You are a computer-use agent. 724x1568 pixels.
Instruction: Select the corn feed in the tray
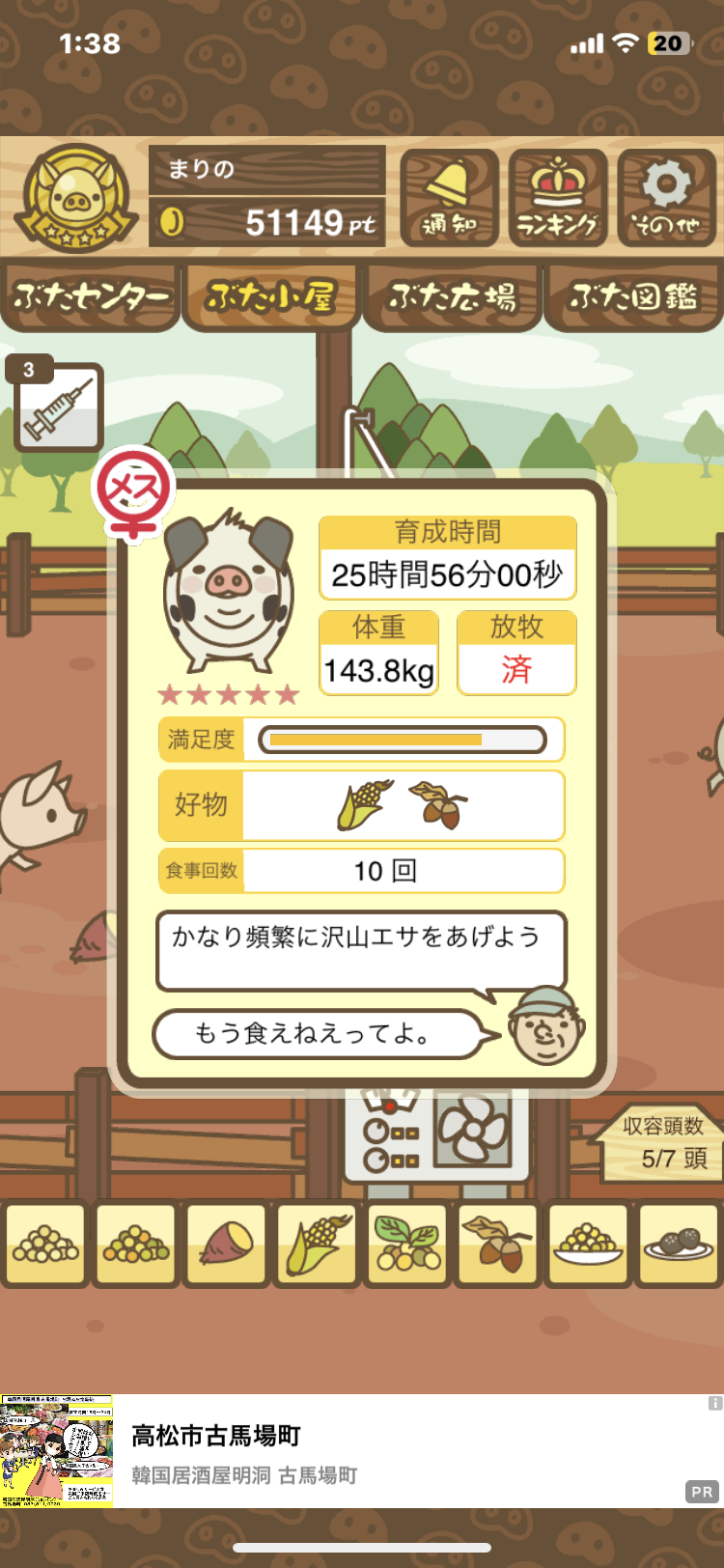coord(317,1244)
